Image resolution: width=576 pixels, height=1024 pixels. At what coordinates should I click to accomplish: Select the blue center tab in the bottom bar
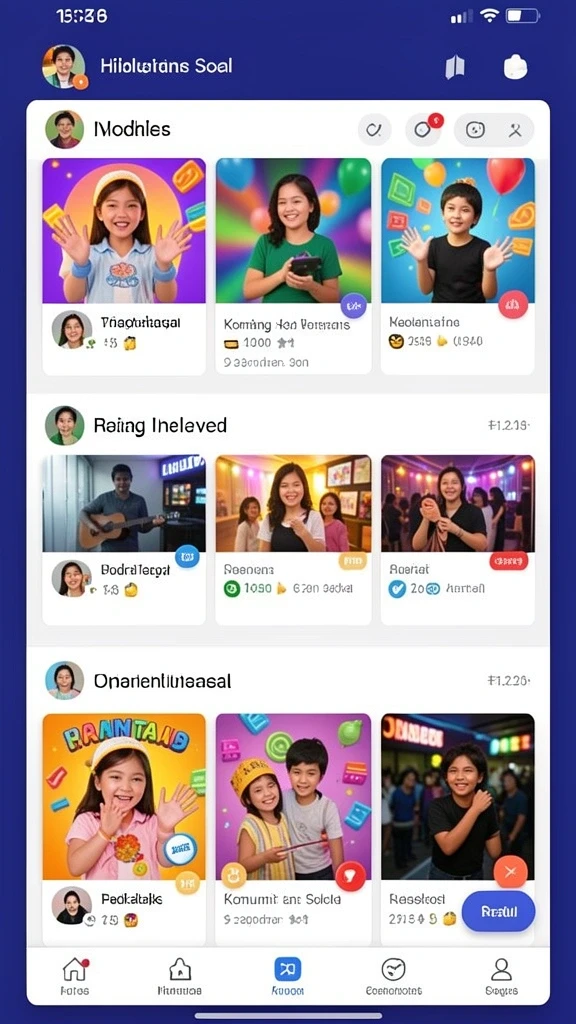[287, 976]
